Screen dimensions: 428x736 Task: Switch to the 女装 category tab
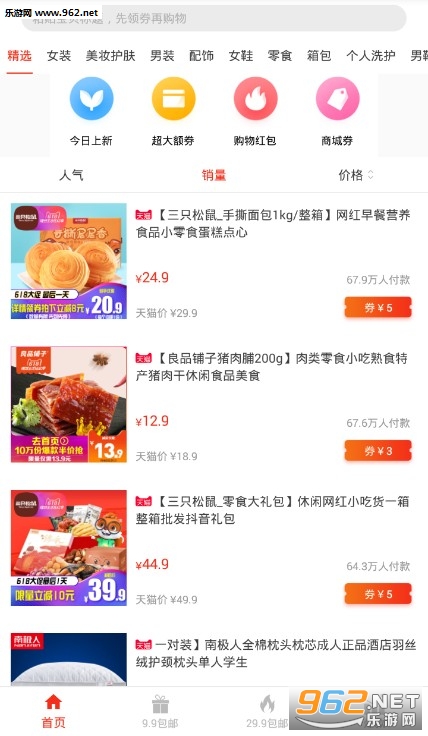point(59,56)
